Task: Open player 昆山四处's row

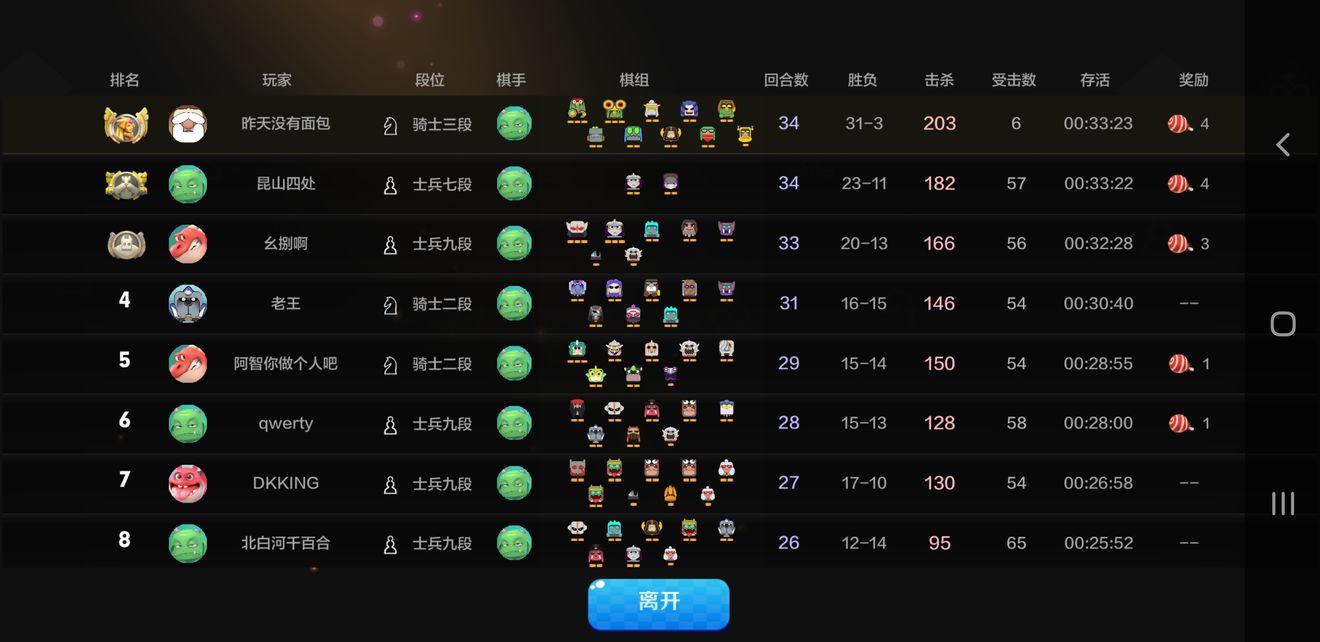Action: (286, 184)
